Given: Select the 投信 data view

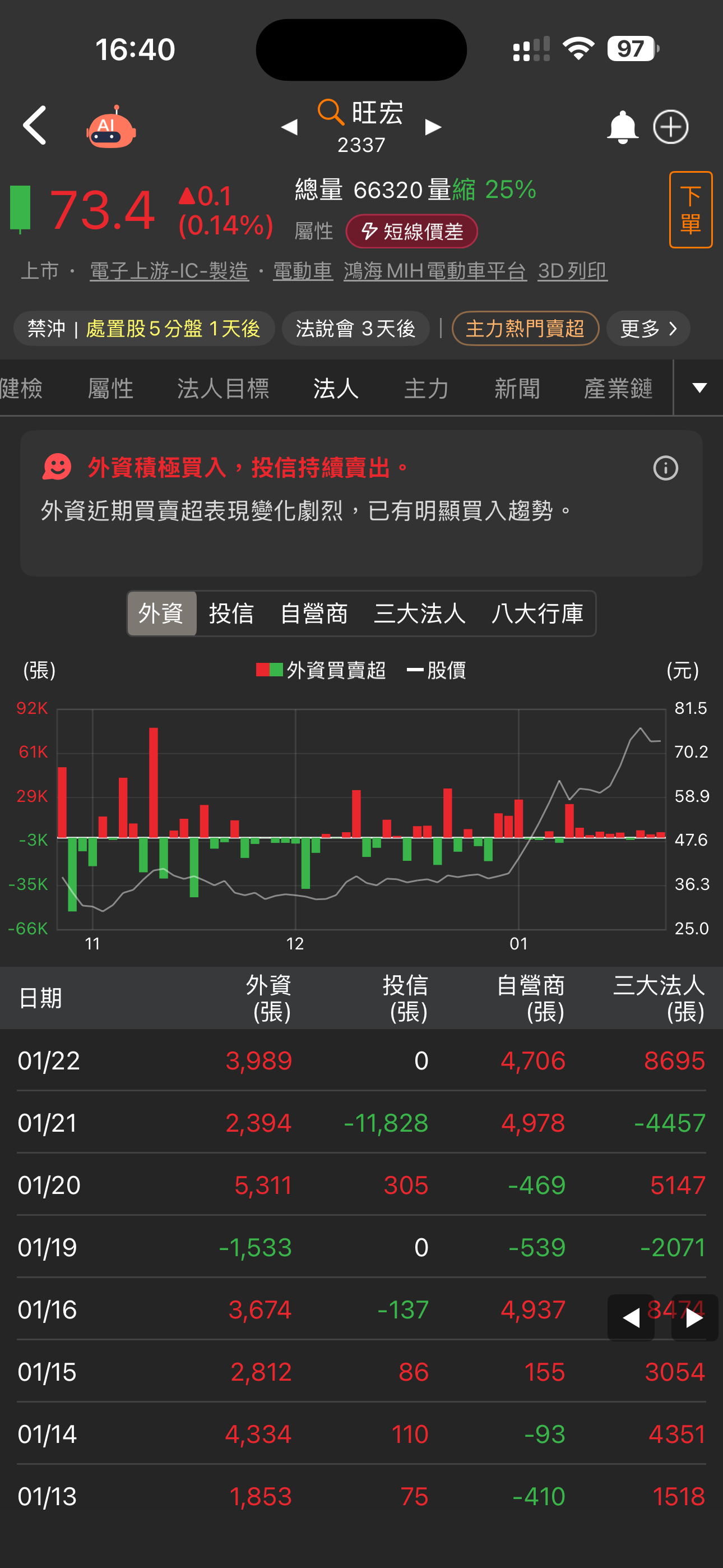Looking at the screenshot, I should (232, 614).
